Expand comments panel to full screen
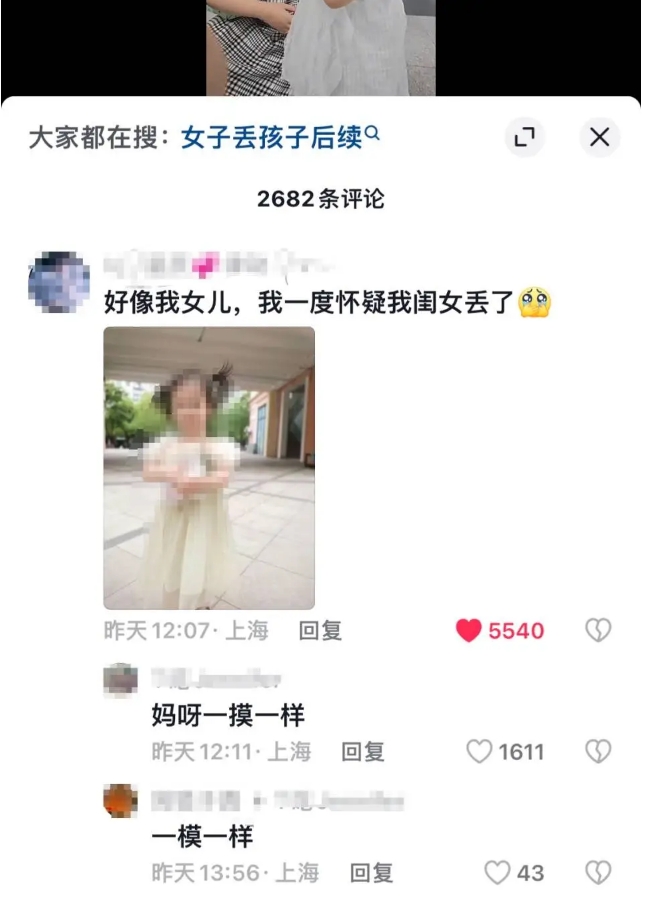Viewport: 649px width, 909px height. click(524, 137)
